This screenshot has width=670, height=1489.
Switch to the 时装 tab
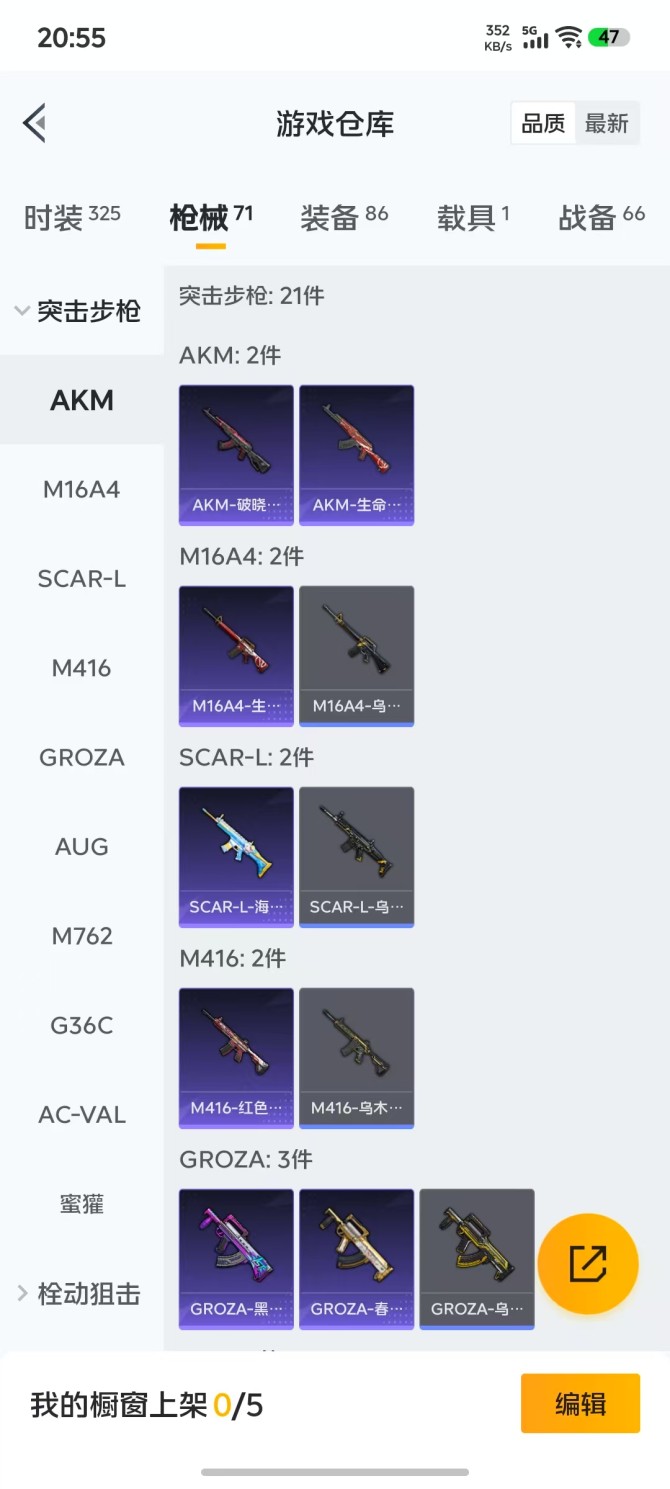coord(72,217)
